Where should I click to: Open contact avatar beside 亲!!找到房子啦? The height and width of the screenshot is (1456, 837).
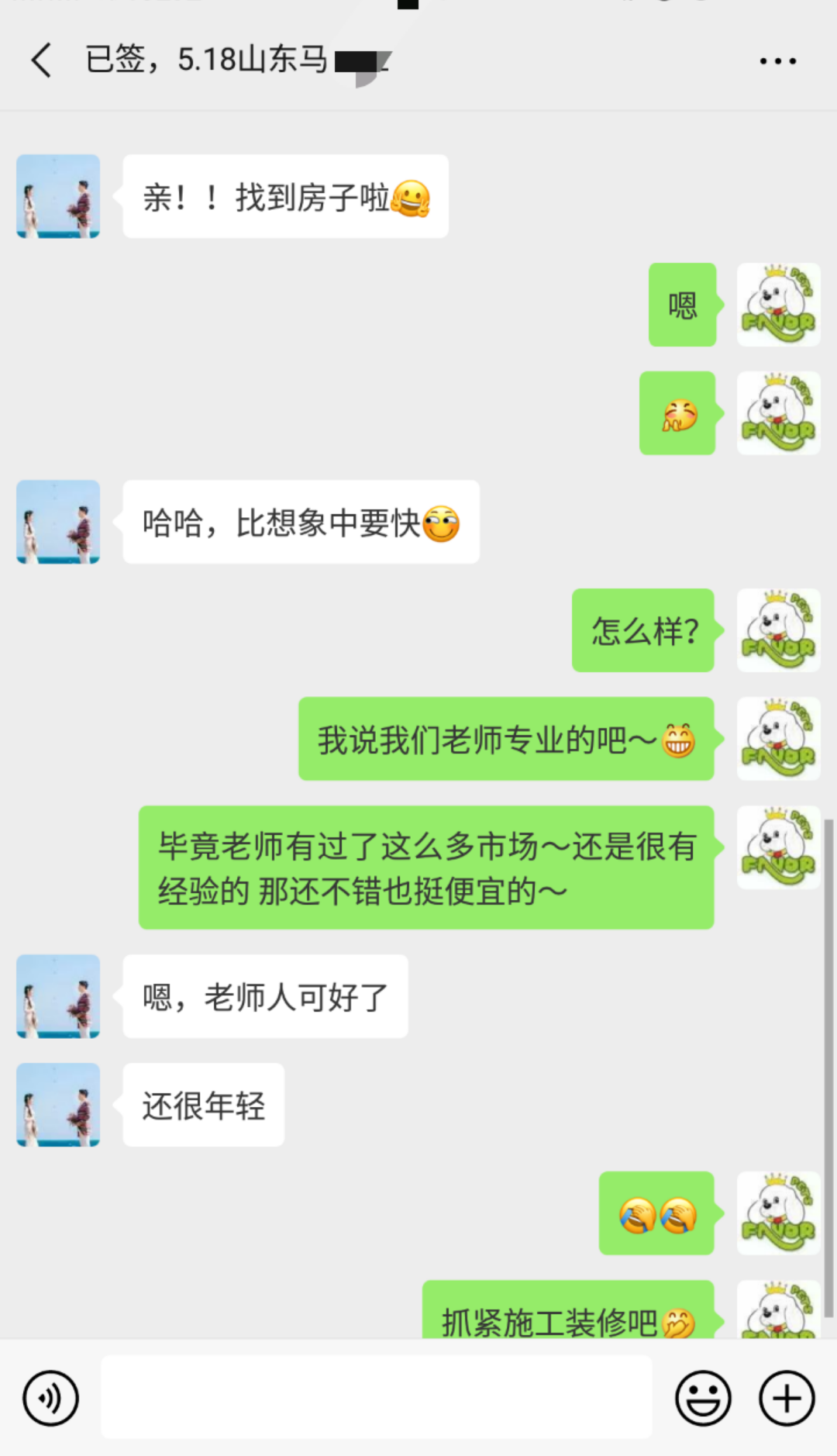pos(58,196)
